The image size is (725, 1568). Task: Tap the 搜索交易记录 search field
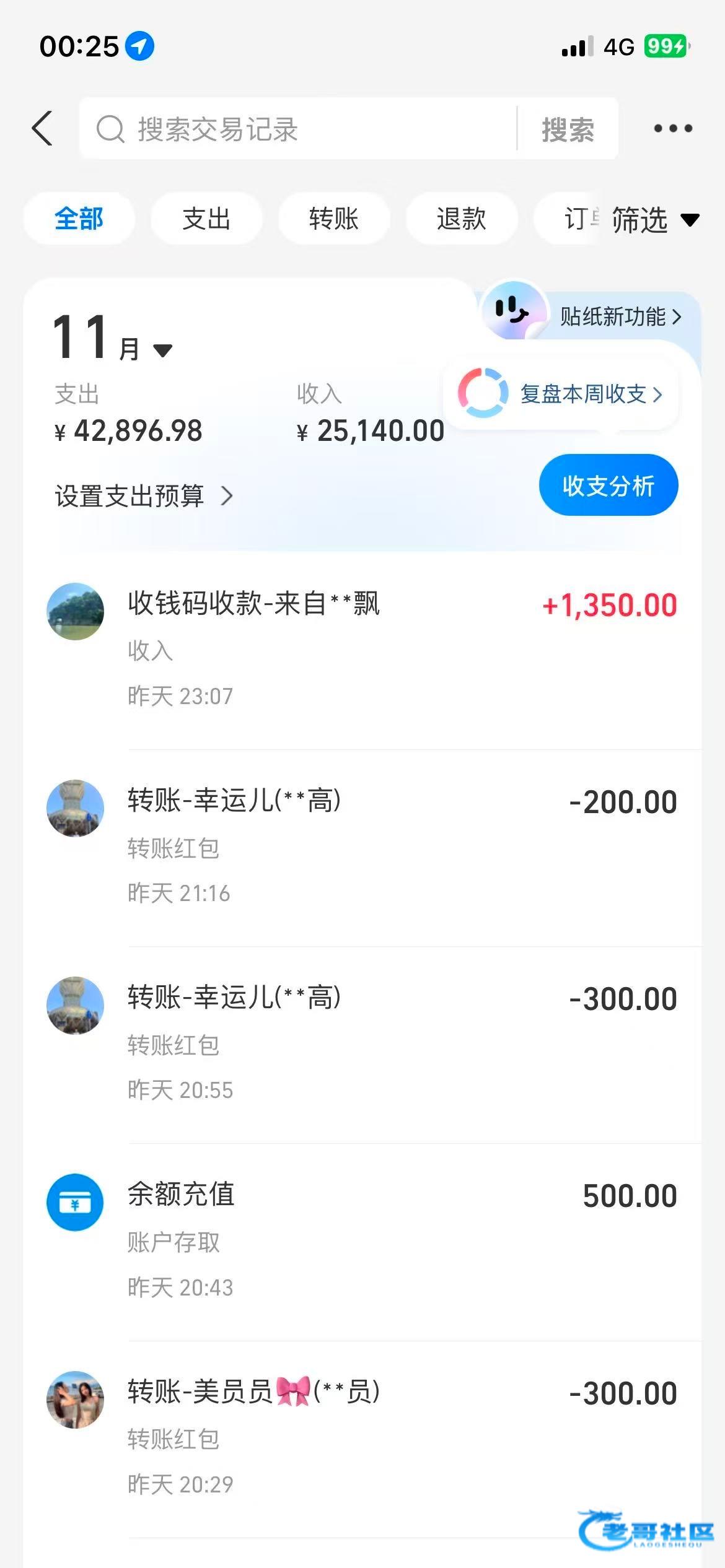pos(297,129)
